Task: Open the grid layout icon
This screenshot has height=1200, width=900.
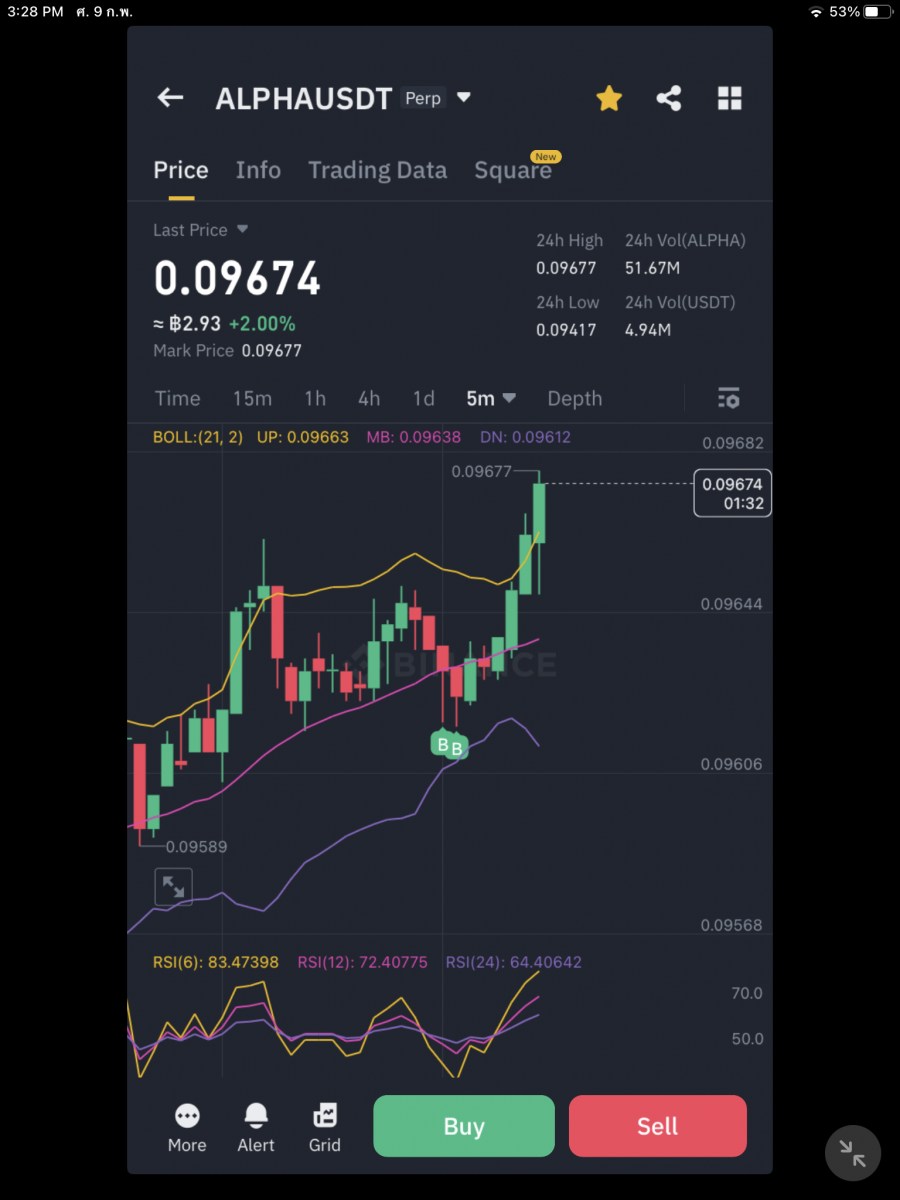Action: coord(730,98)
